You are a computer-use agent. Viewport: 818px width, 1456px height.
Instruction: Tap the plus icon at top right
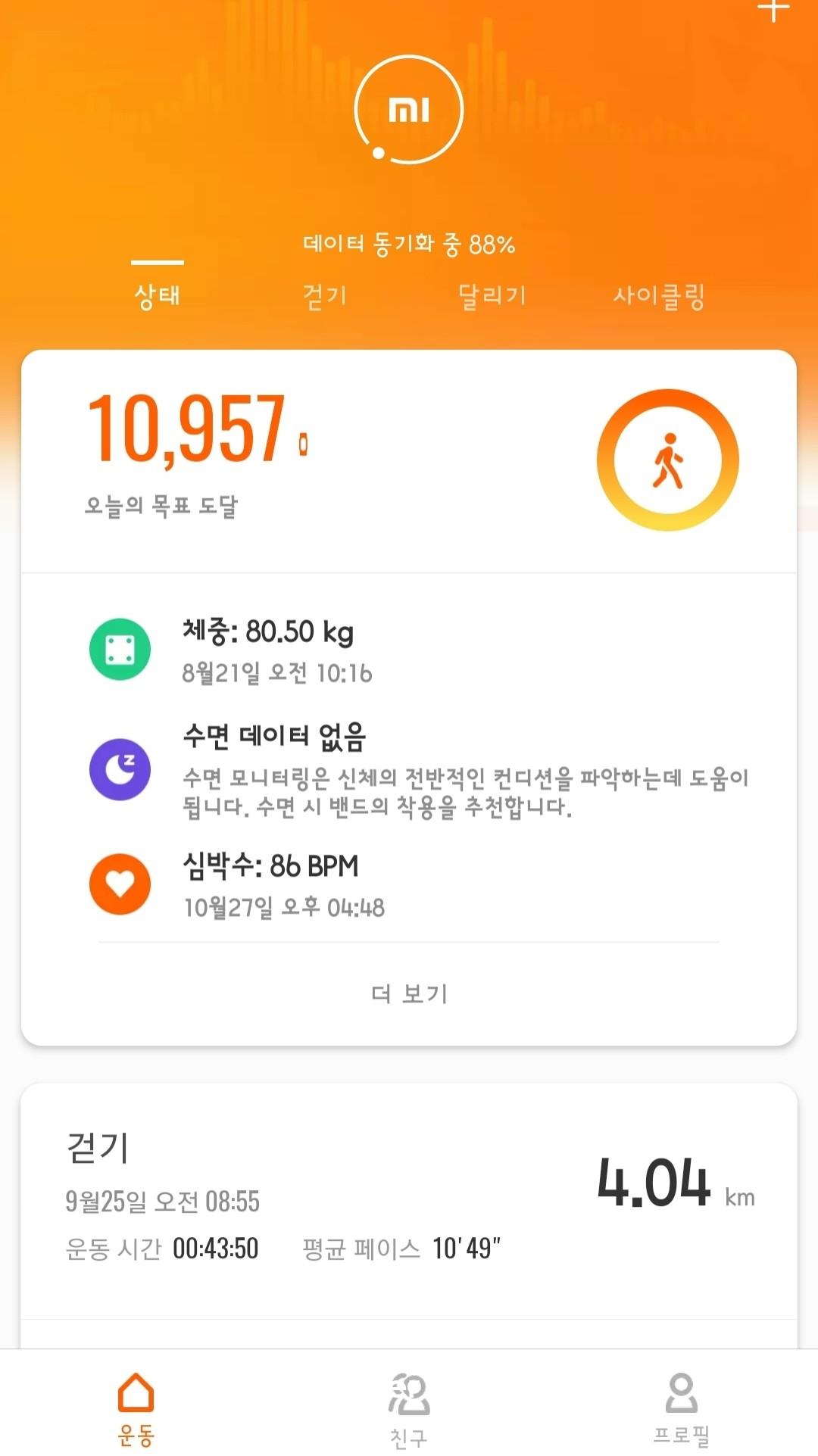tap(773, 11)
